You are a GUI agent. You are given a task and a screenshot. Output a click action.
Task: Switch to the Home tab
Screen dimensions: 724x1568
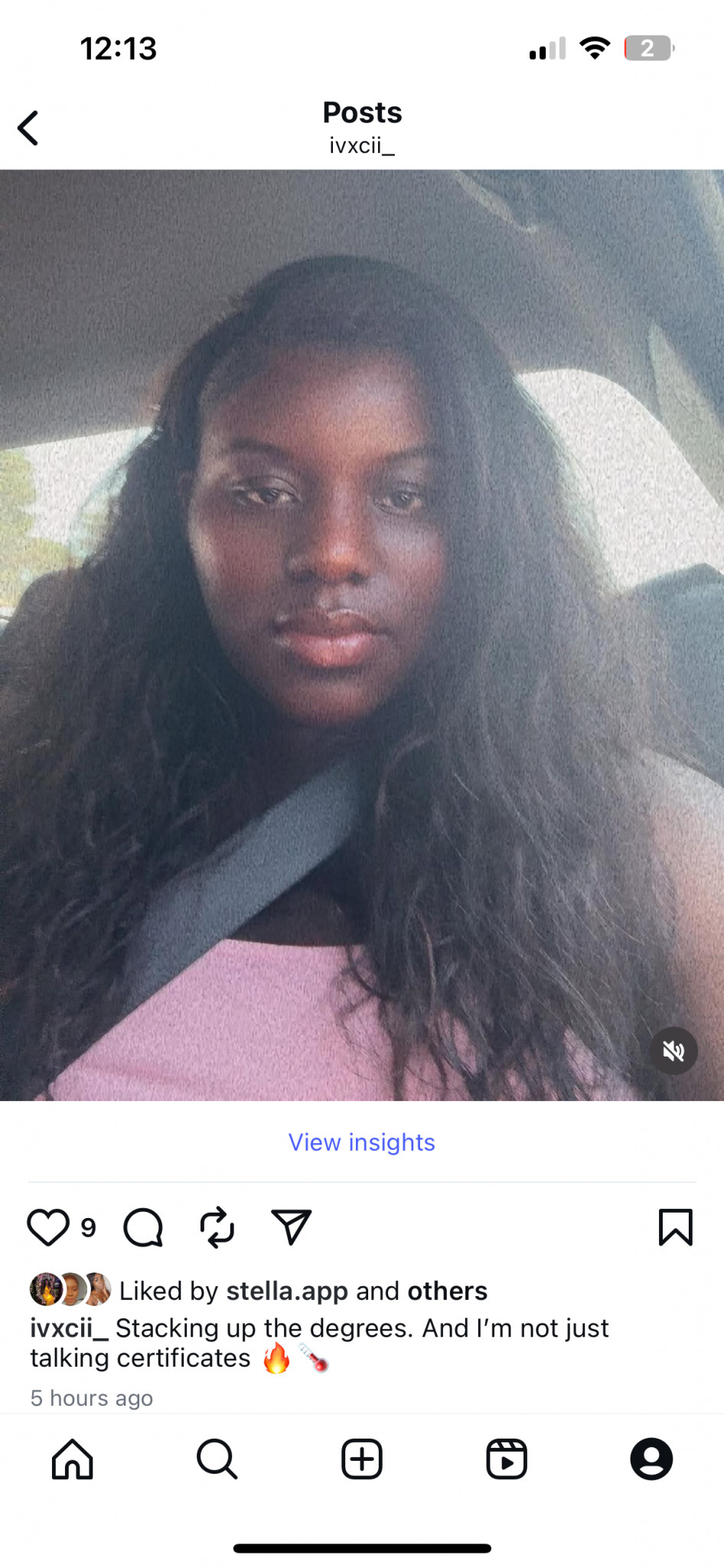coord(73,1459)
